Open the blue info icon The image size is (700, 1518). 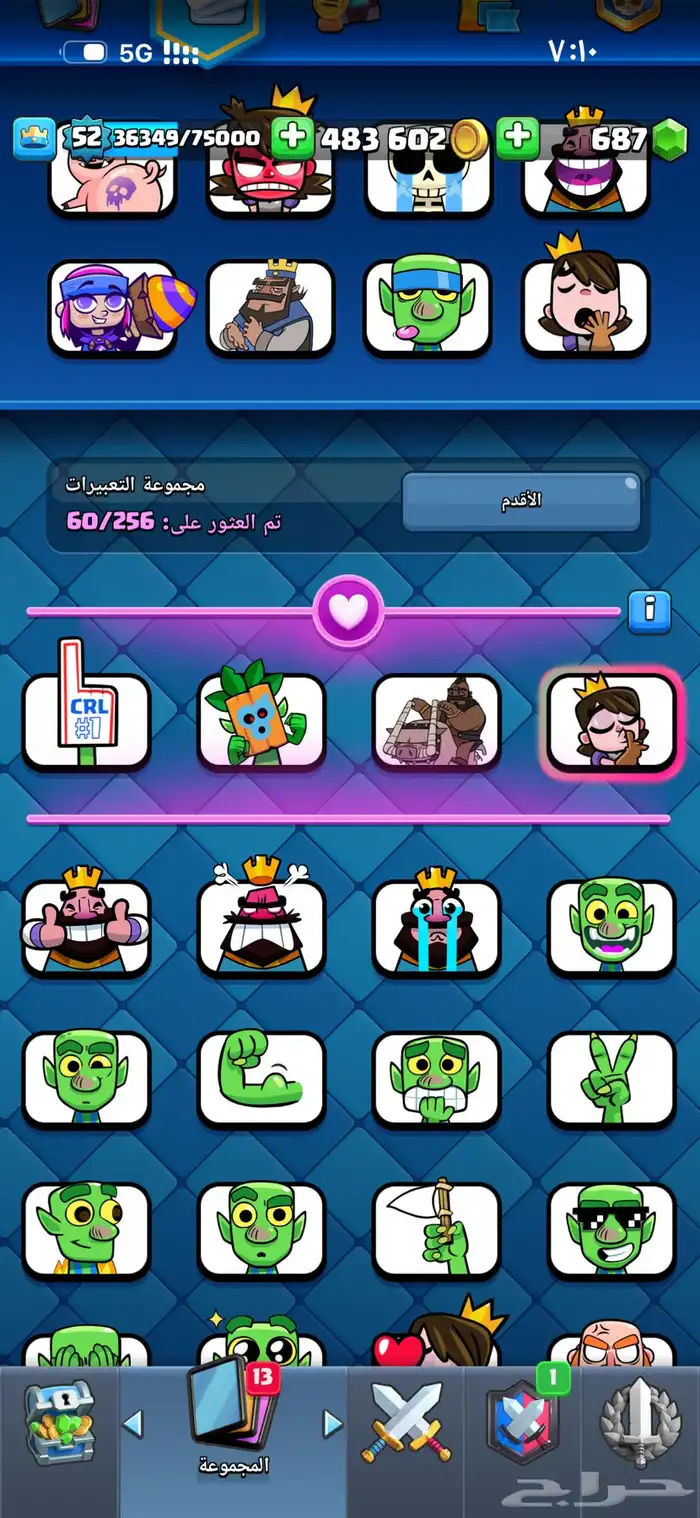coord(648,612)
